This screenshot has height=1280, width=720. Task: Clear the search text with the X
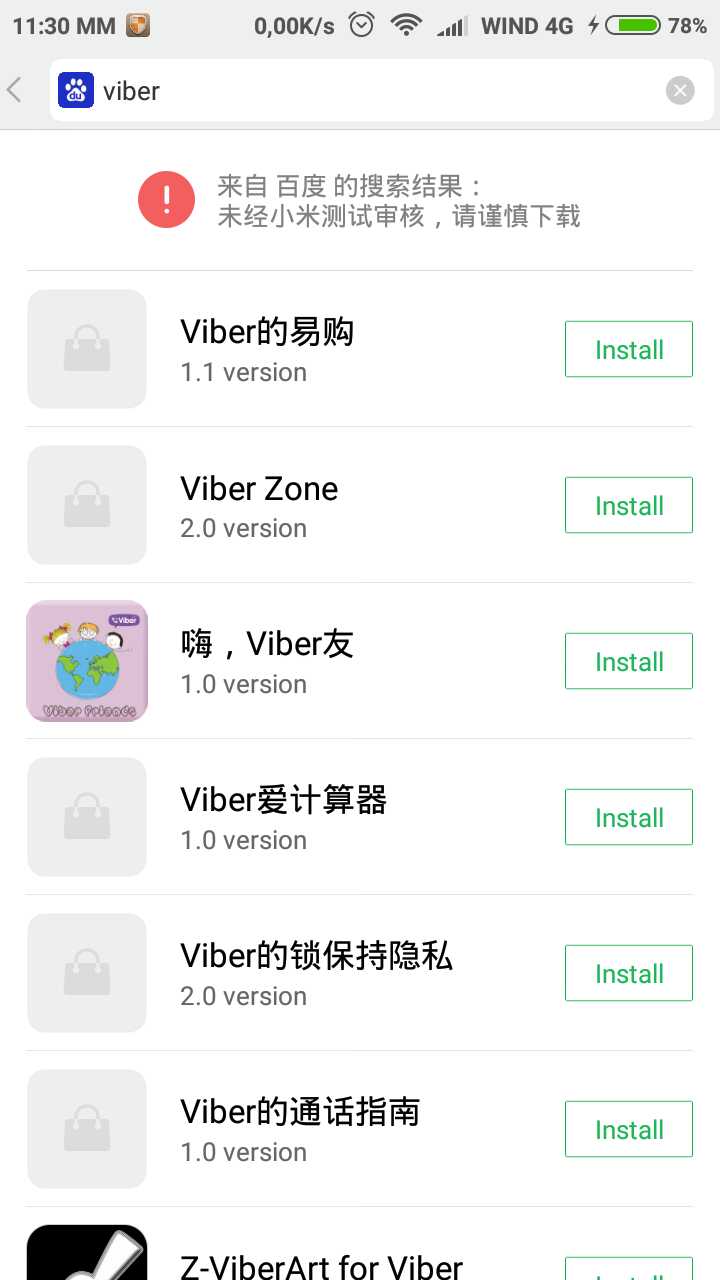(680, 91)
